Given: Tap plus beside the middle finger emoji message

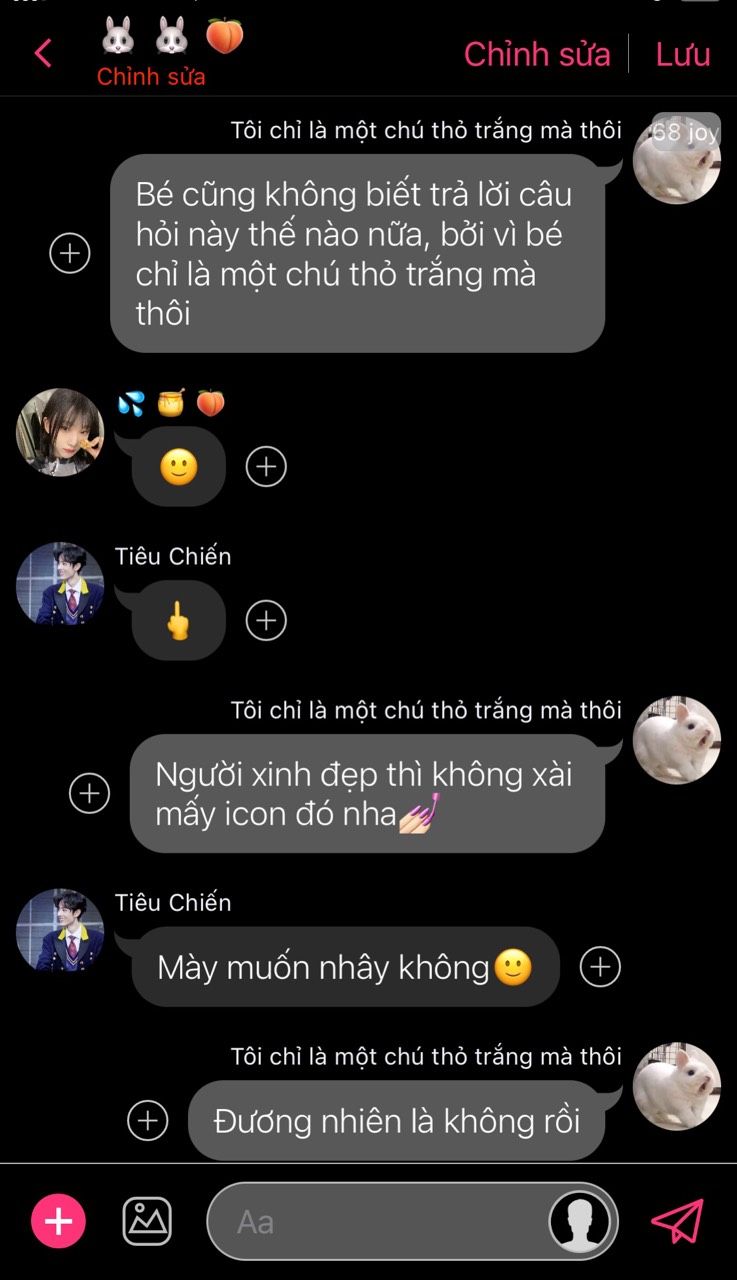Looking at the screenshot, I should [266, 621].
